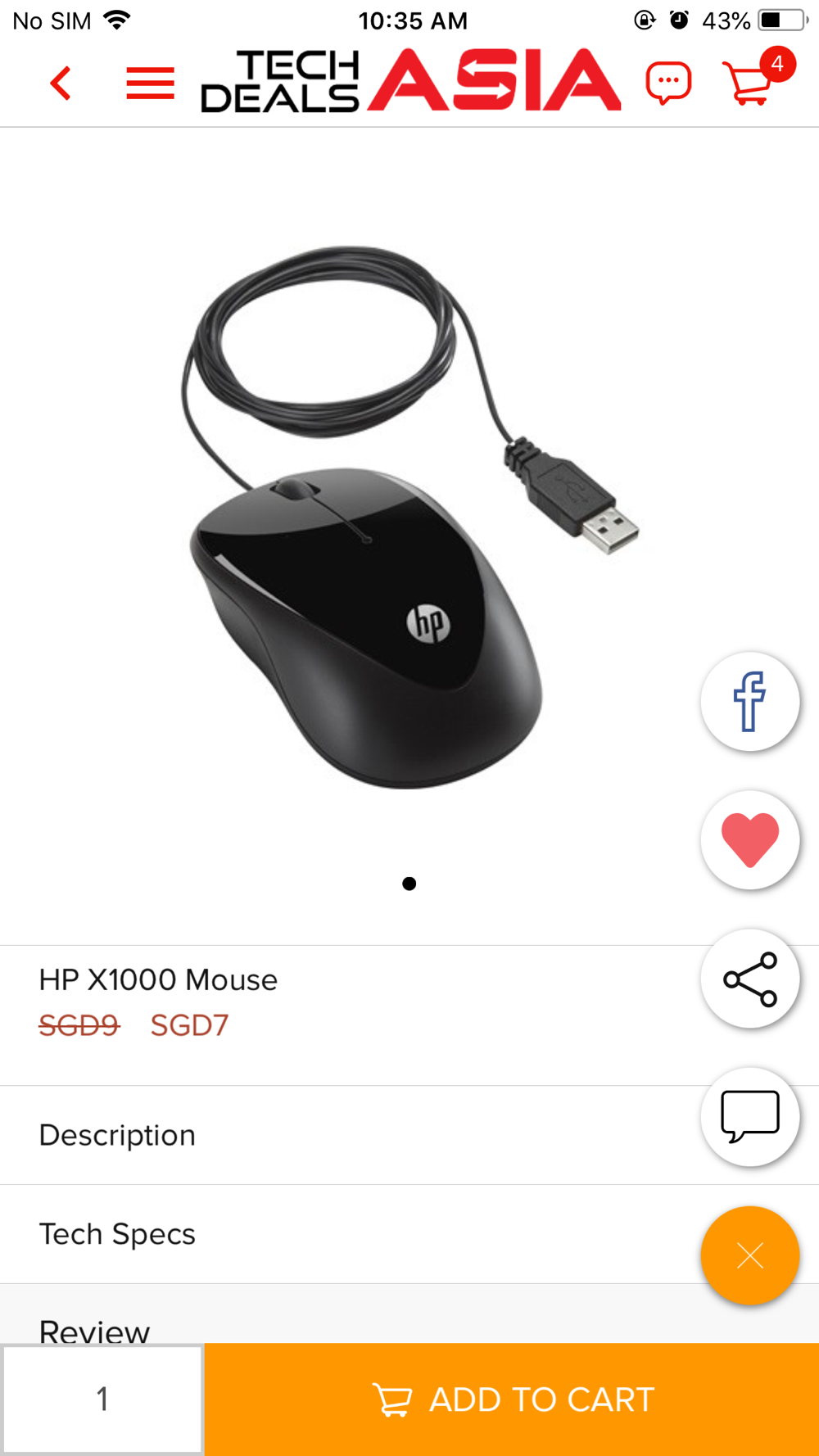Viewport: 819px width, 1456px height.
Task: Open the chat messages icon
Action: point(668,83)
